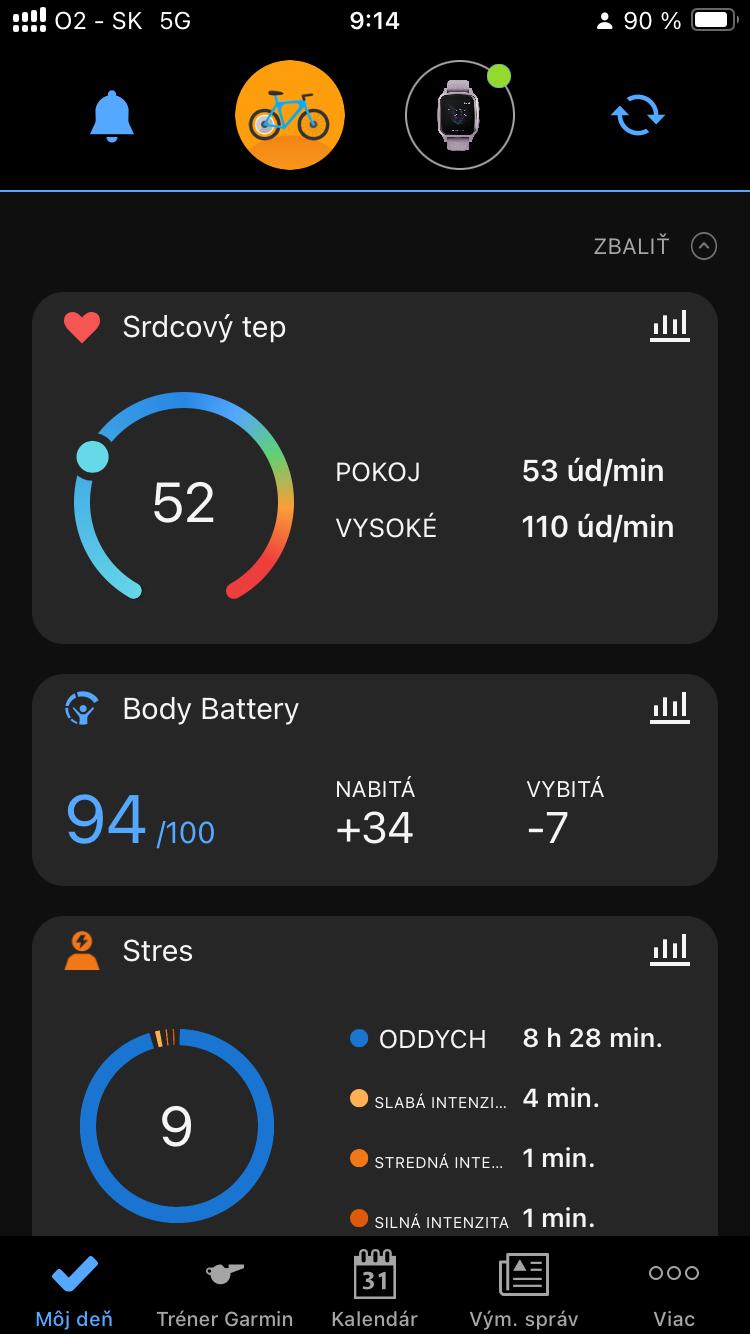
Task: Sync data with the refresh icon
Action: [x=637, y=116]
